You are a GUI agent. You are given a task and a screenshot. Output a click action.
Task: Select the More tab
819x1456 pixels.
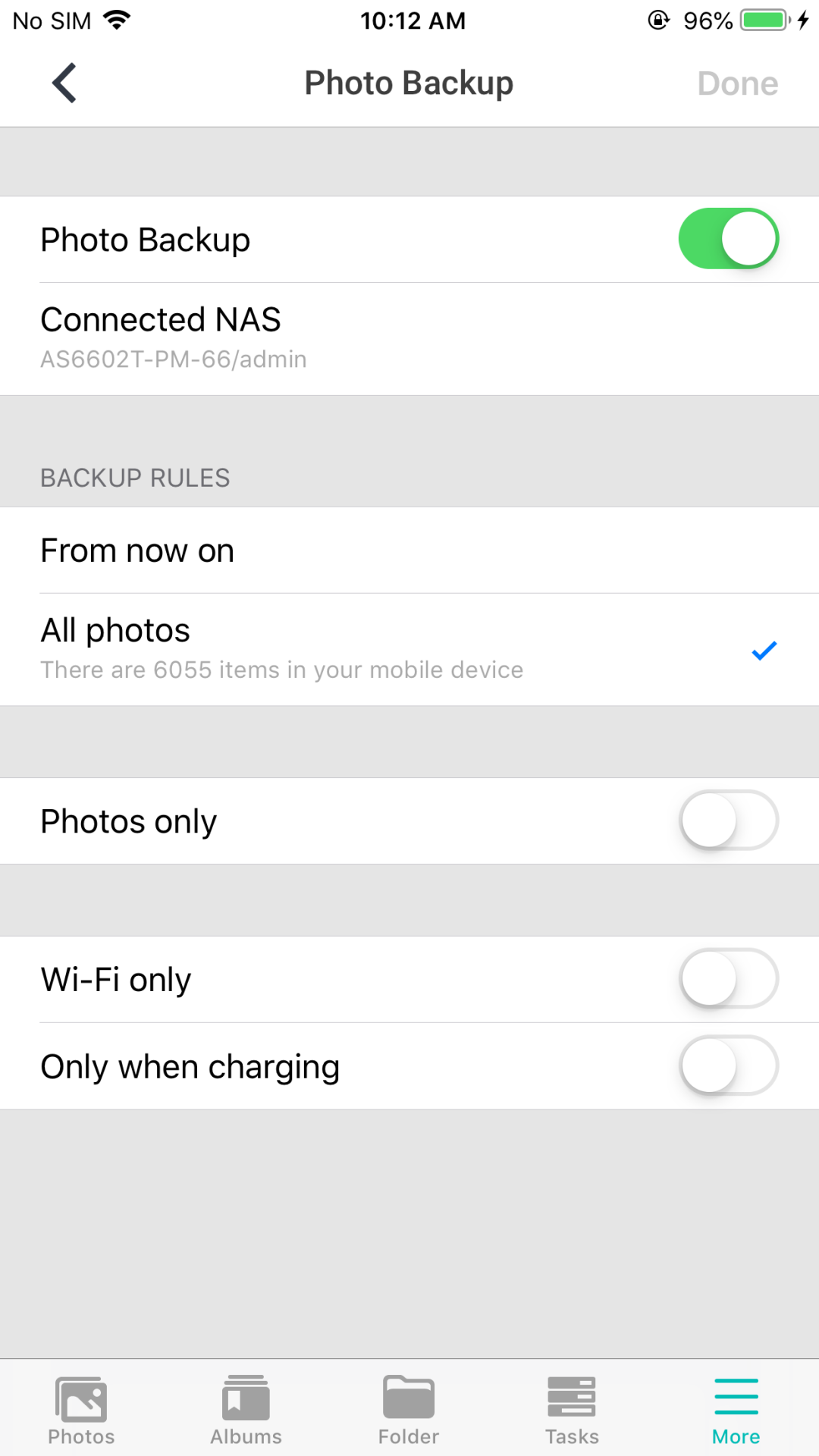coord(736,1410)
